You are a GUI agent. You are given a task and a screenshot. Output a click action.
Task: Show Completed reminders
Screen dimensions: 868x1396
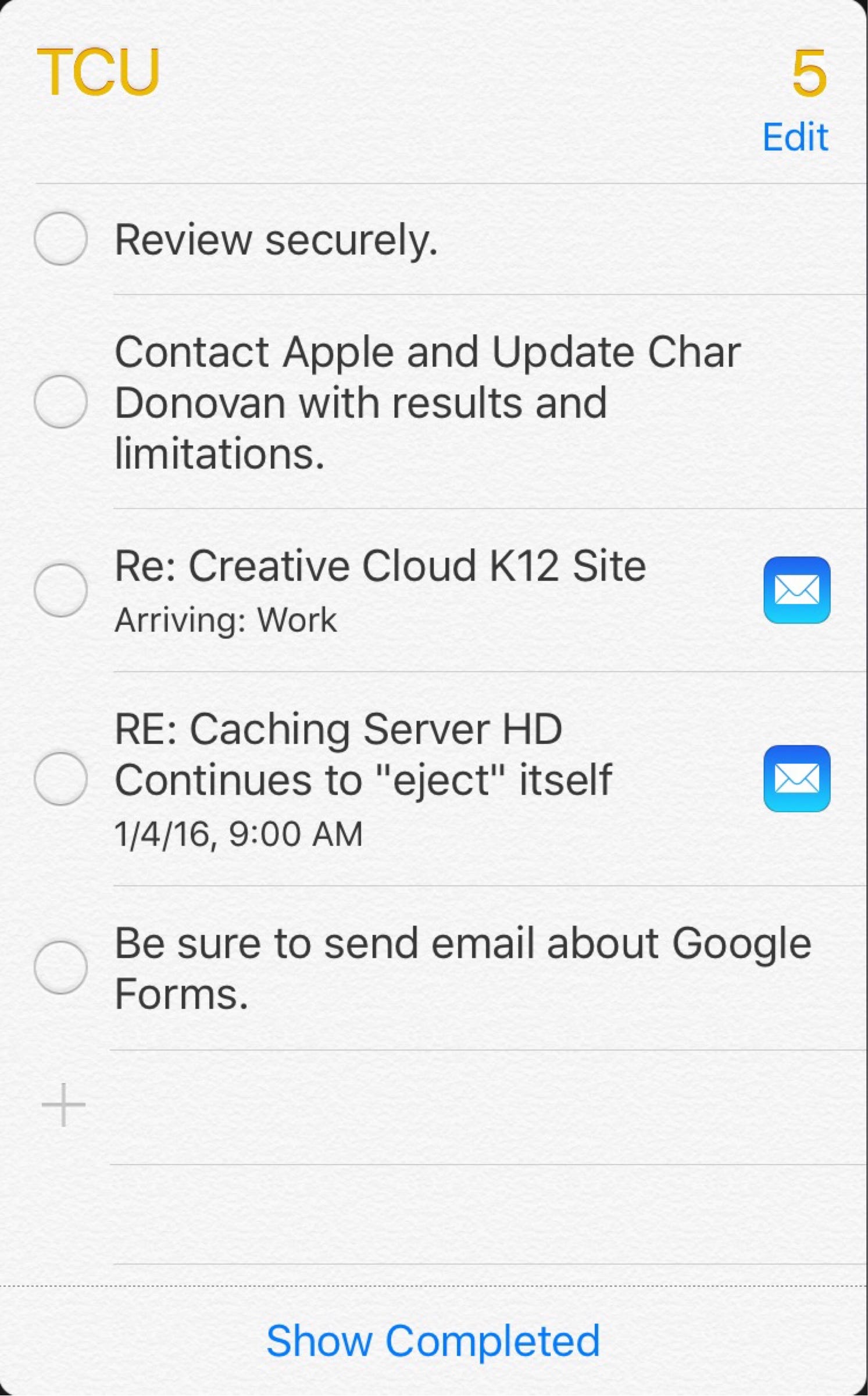pyautogui.click(x=433, y=1341)
